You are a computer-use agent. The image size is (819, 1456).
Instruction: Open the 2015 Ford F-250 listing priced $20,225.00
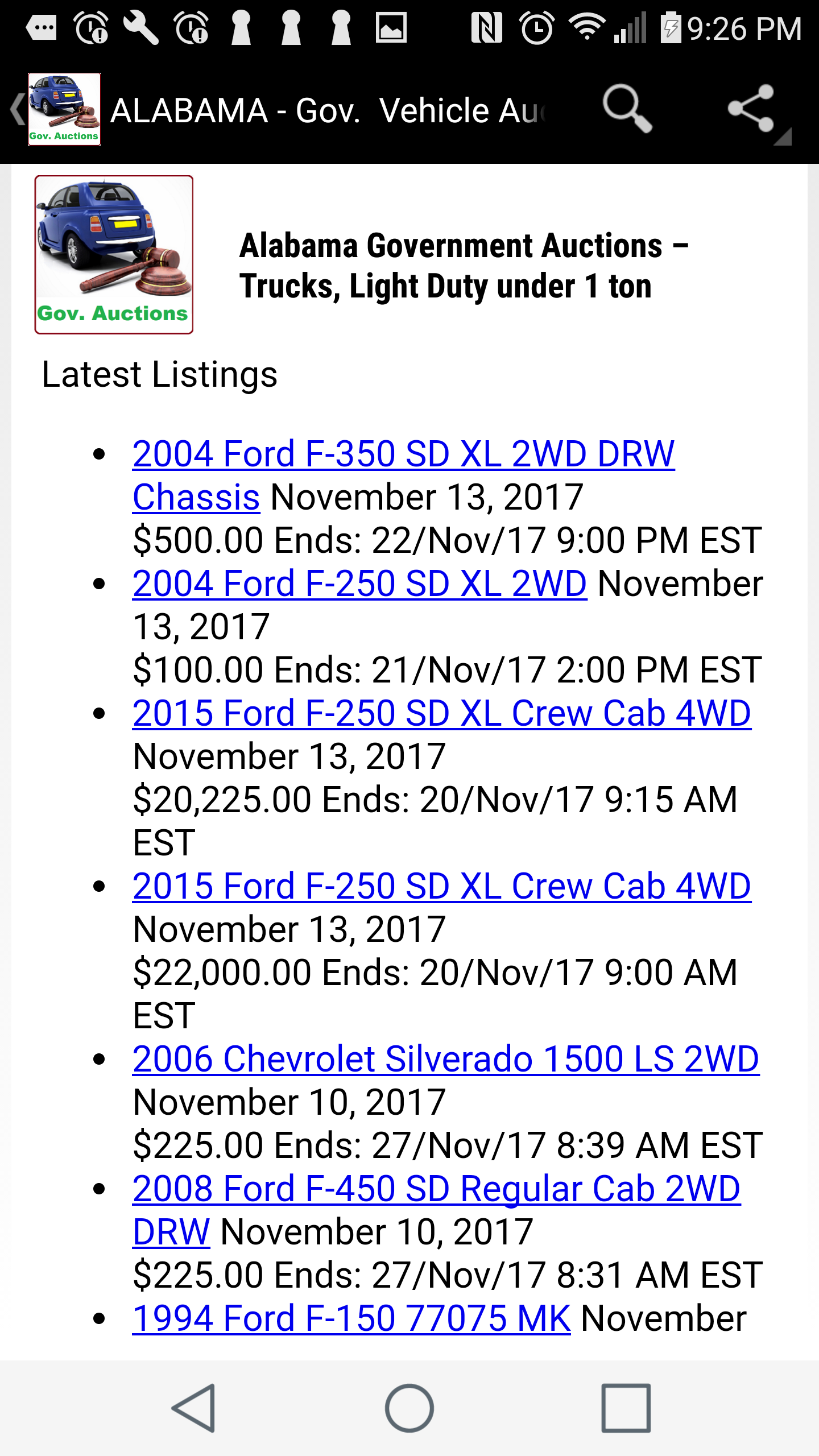[441, 714]
